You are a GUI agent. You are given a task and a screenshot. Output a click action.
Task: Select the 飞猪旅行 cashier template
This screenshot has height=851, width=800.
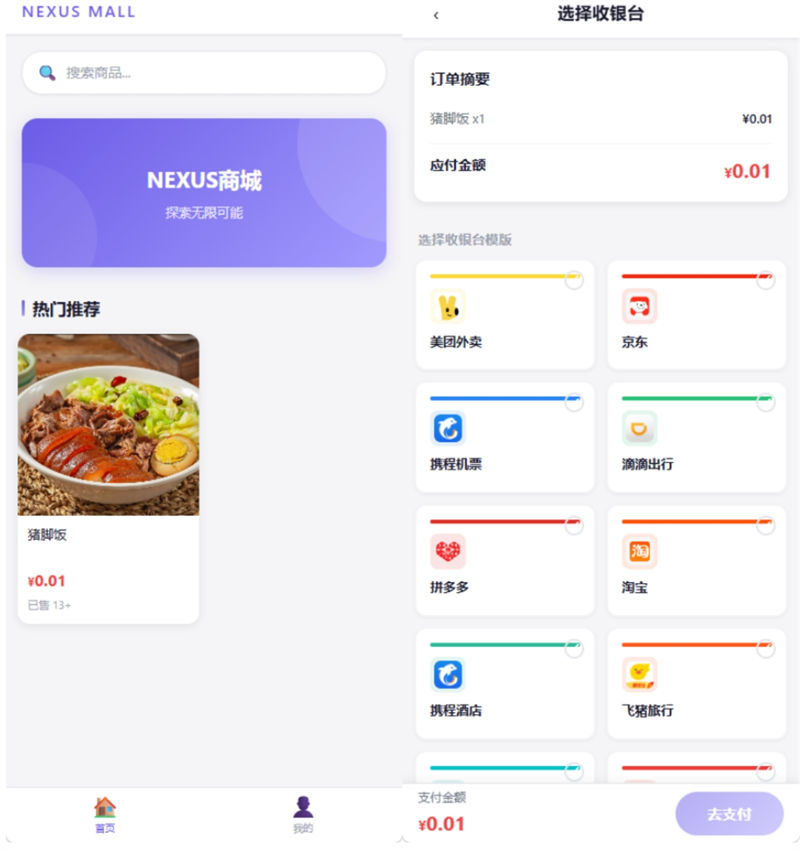coord(696,684)
